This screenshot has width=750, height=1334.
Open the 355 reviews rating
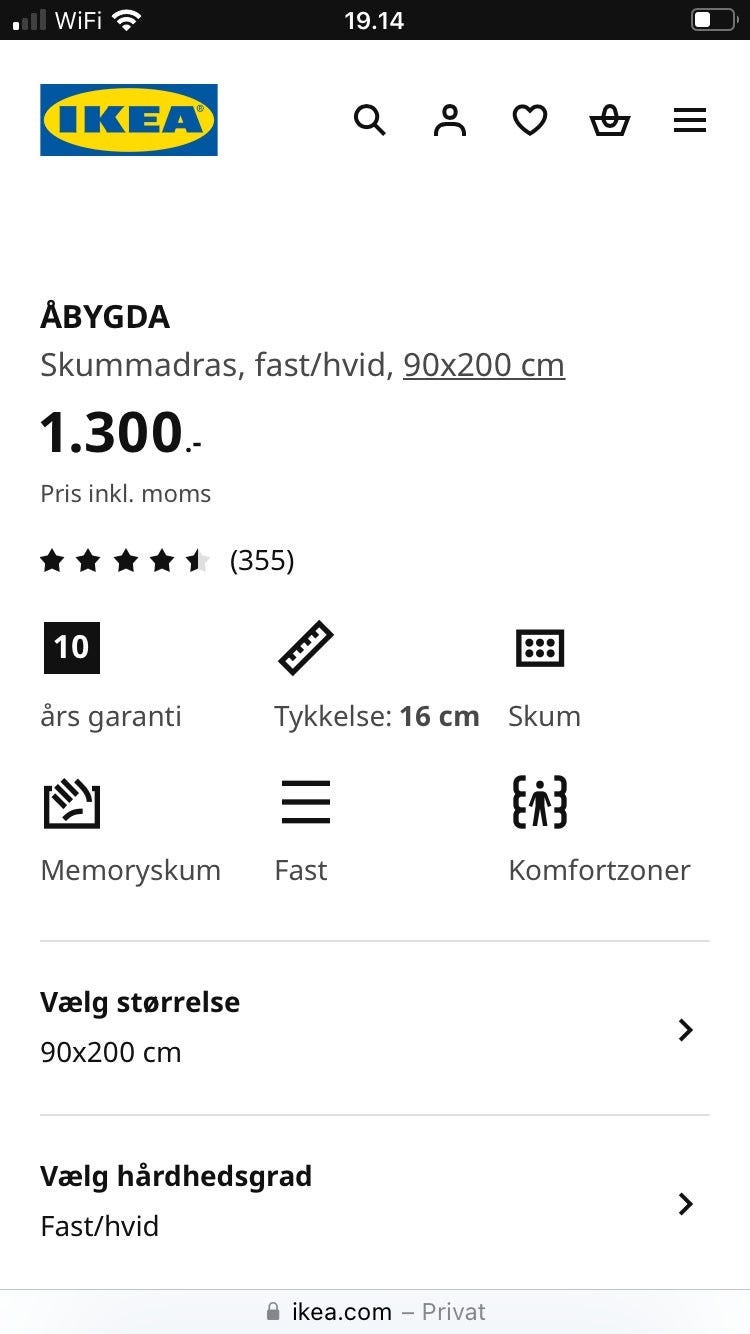click(x=167, y=560)
